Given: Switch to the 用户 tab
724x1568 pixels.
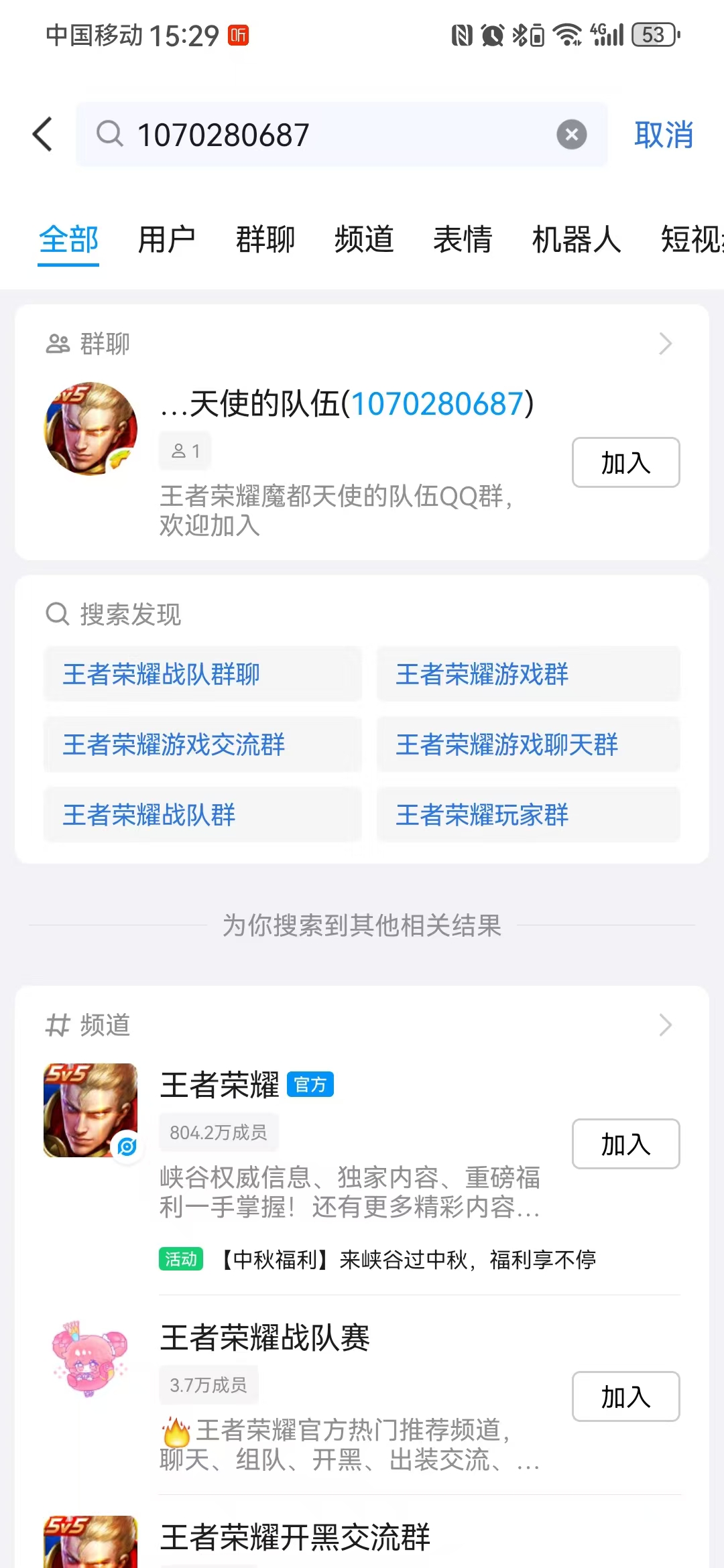Looking at the screenshot, I should coord(166,240).
